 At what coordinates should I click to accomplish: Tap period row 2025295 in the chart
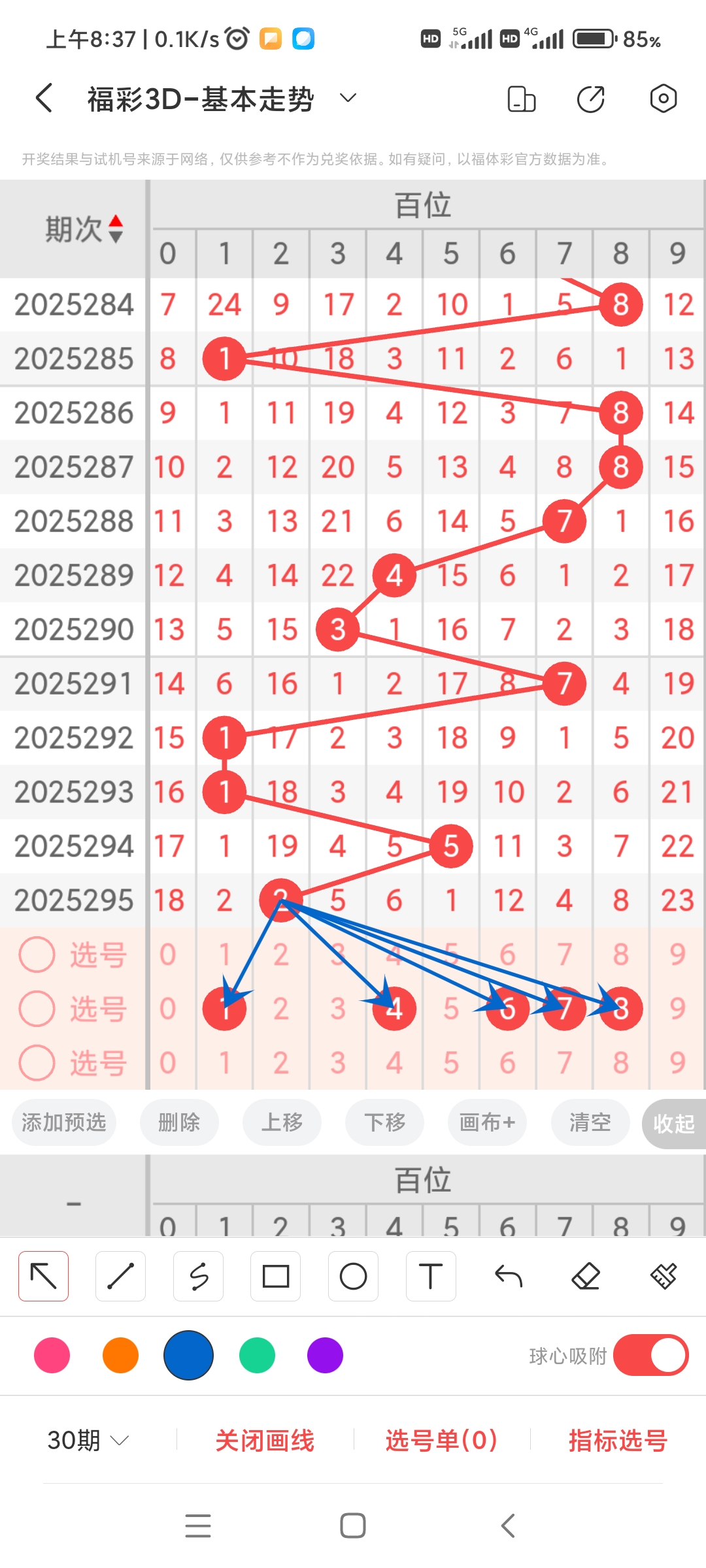pos(73,900)
